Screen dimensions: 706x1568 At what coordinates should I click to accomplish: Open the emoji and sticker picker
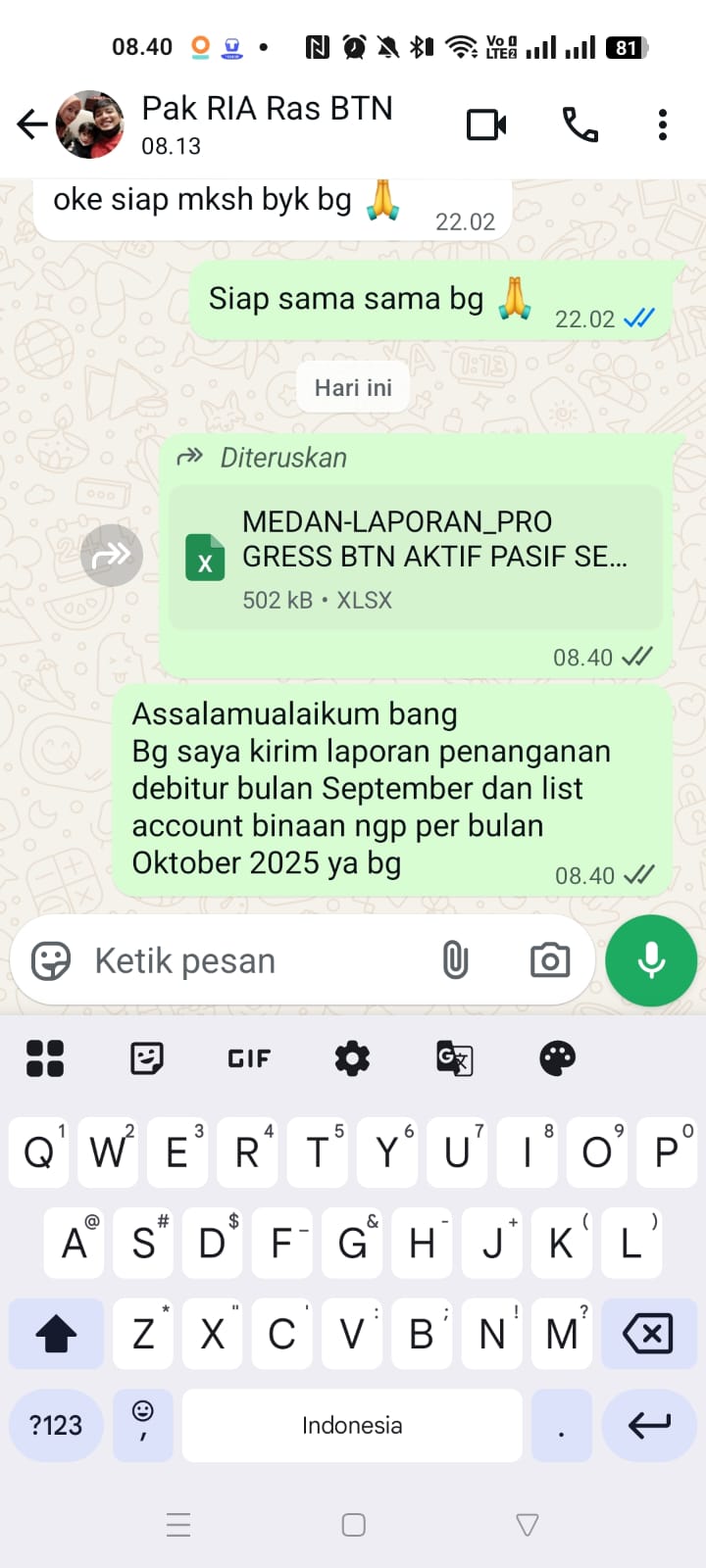[51, 960]
